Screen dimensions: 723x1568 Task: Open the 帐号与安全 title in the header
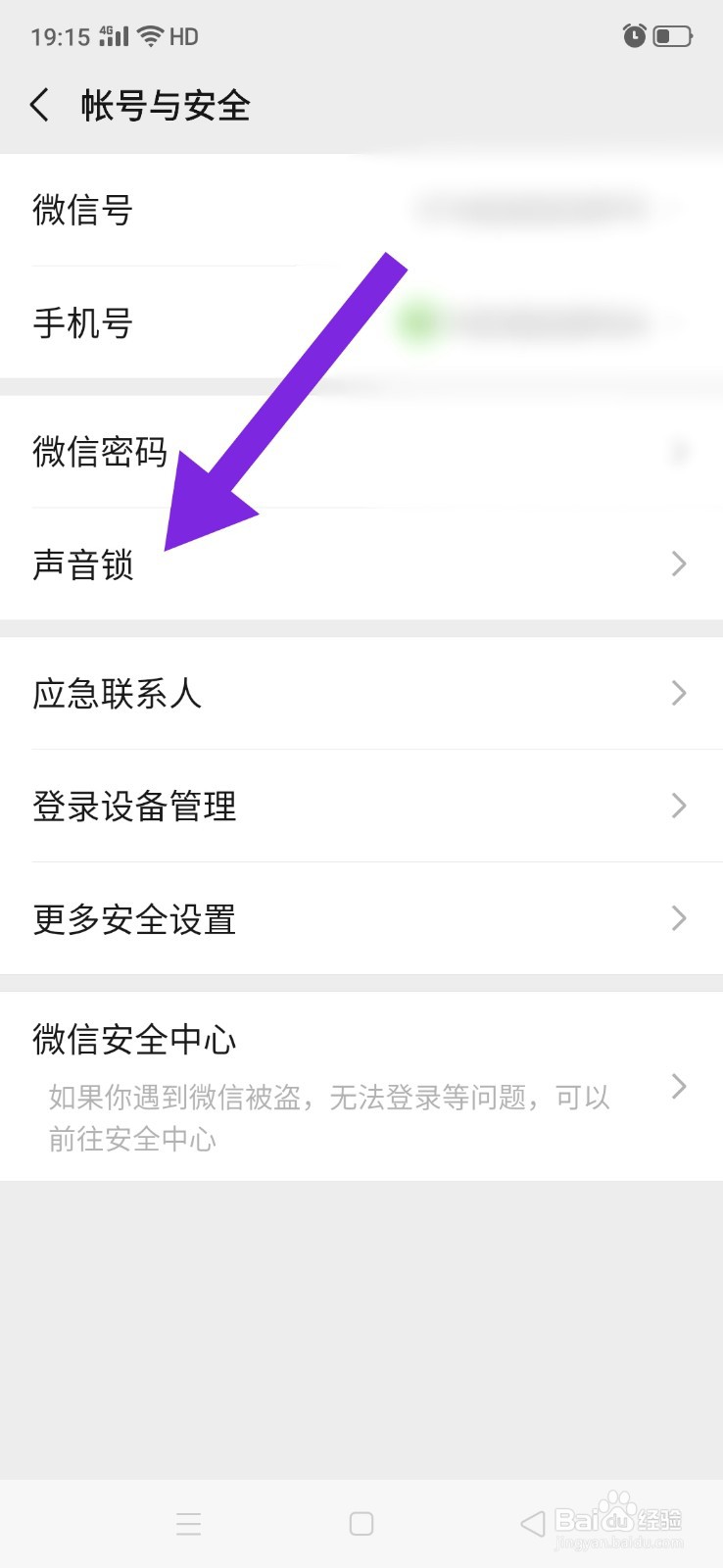(165, 104)
